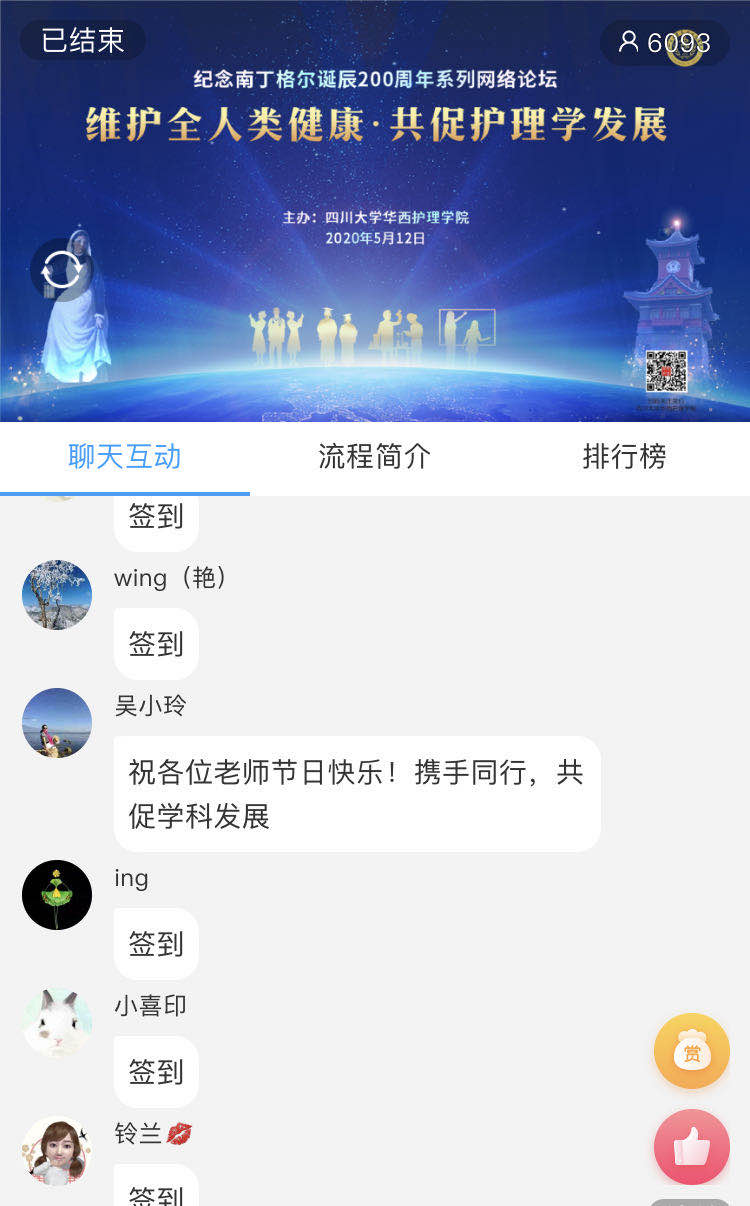Open the 流程简介 tab
Screen dimensions: 750x1206
pos(375,457)
